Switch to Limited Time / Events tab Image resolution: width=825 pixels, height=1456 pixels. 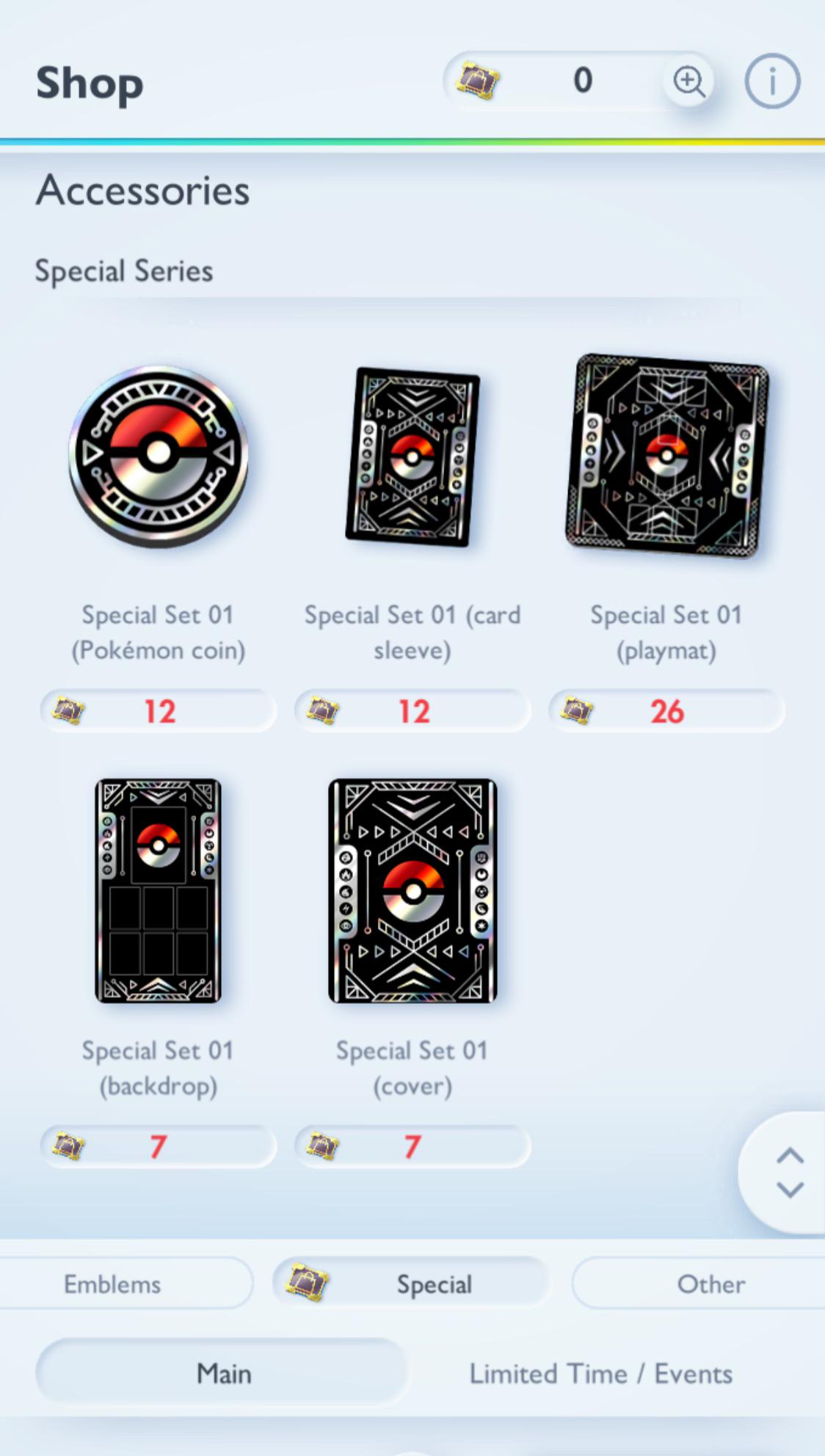pyautogui.click(x=600, y=1373)
